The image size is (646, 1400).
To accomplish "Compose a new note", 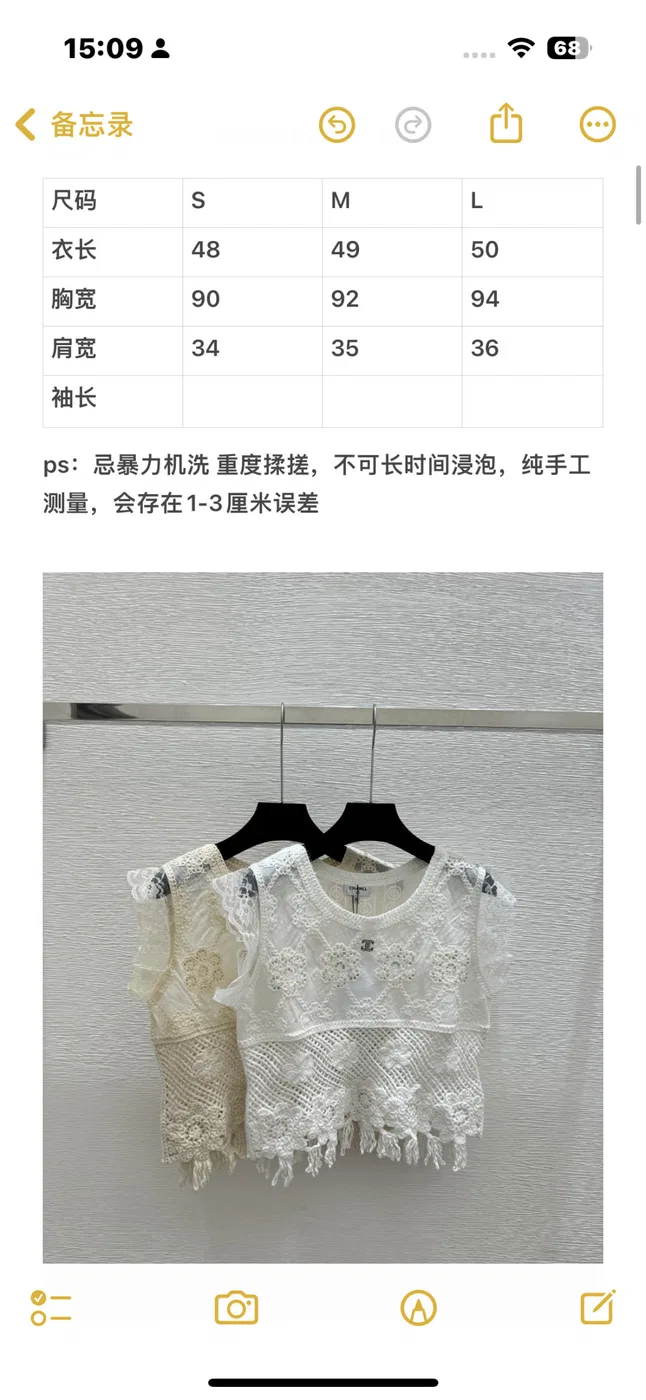I will [x=597, y=1306].
